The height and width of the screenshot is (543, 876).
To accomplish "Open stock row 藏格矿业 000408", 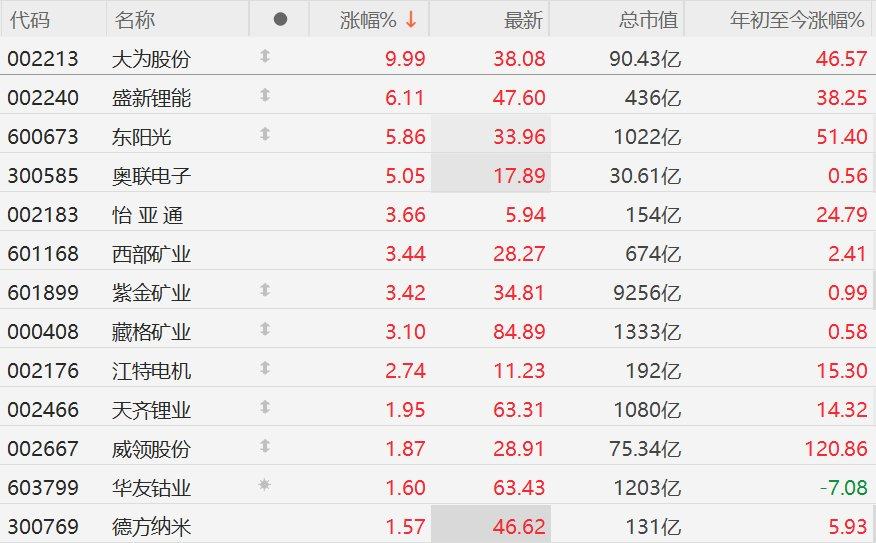I will pos(151,332).
